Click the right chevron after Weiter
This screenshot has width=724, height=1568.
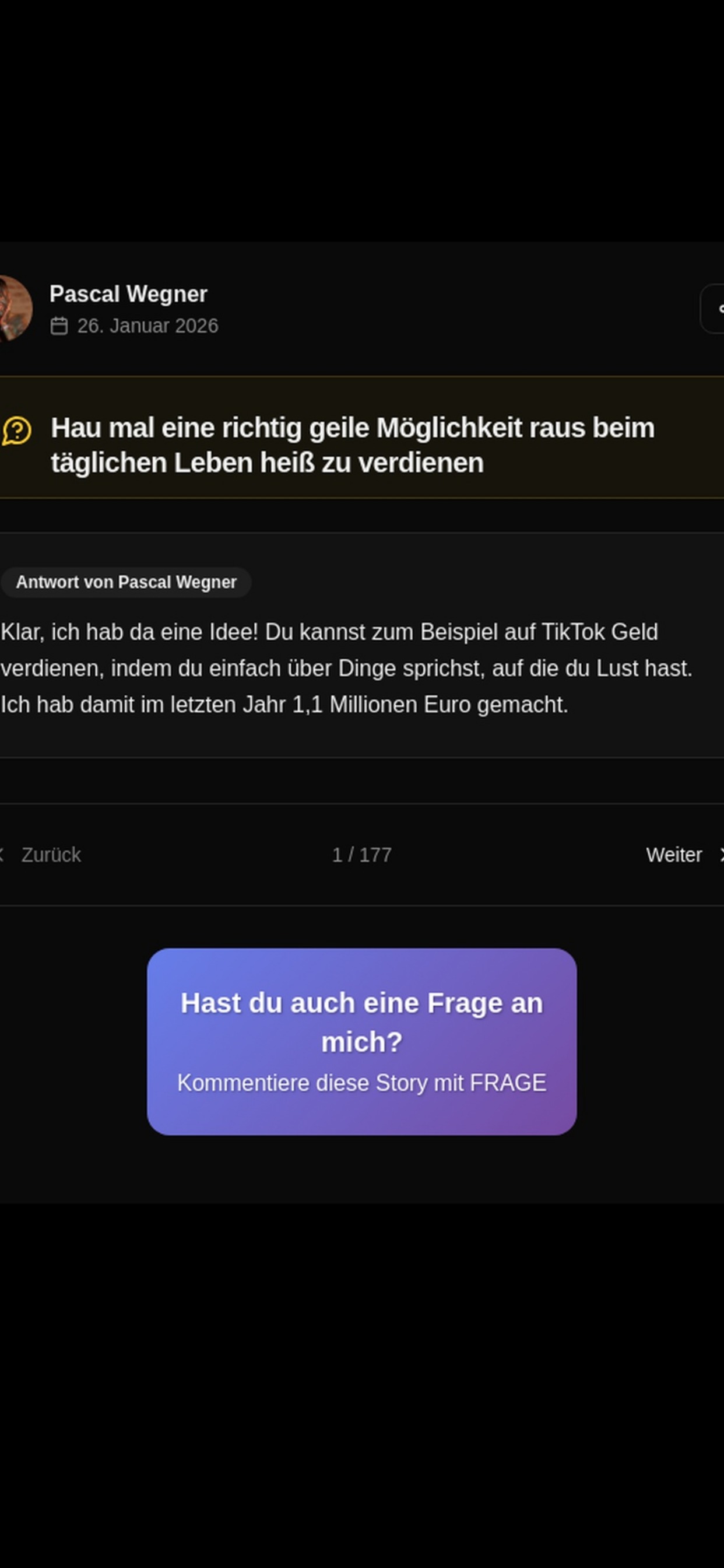[721, 855]
